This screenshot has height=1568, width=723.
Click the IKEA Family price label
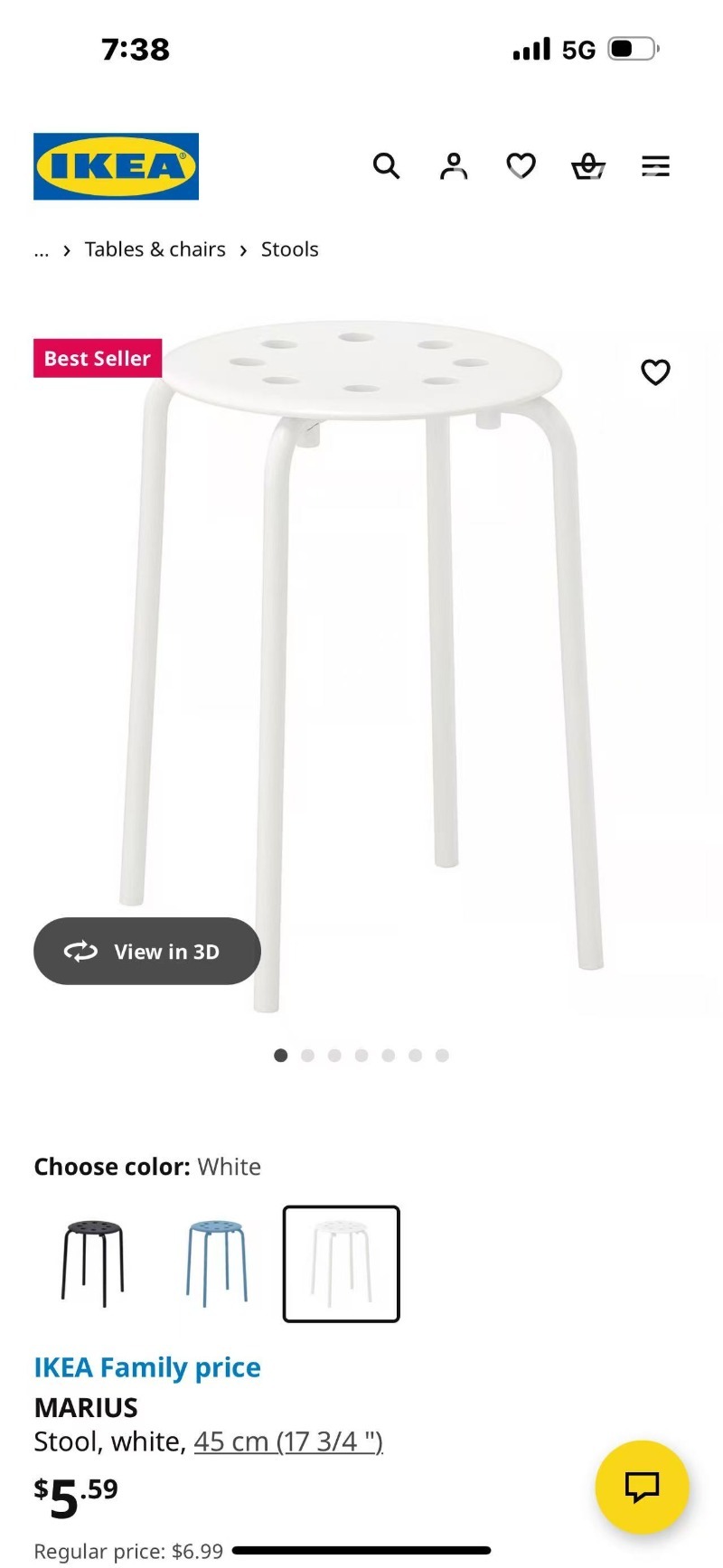[x=146, y=1367]
